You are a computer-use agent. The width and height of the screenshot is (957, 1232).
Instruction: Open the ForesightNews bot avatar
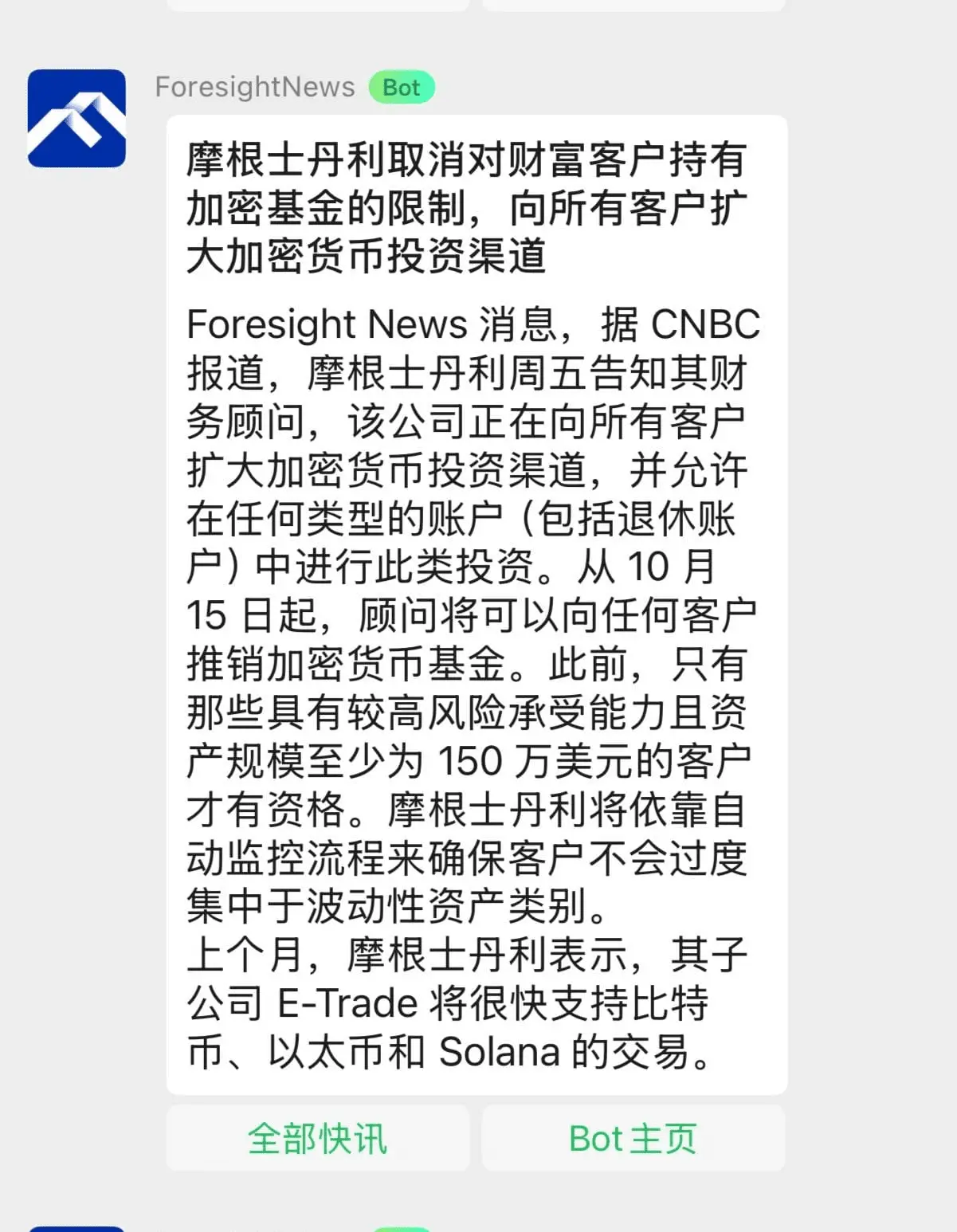point(76,119)
